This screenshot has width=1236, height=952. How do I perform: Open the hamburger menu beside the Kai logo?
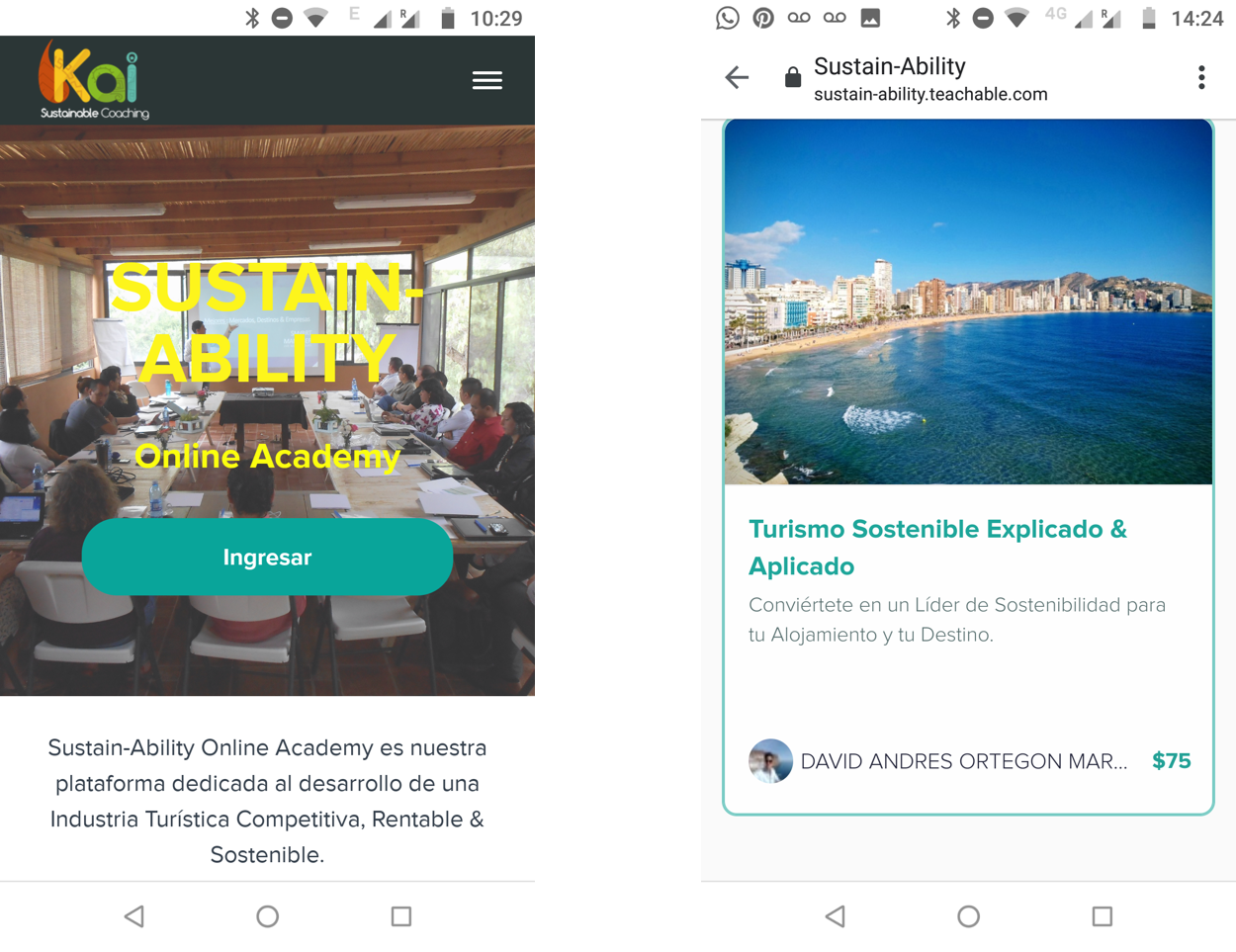coord(486,80)
